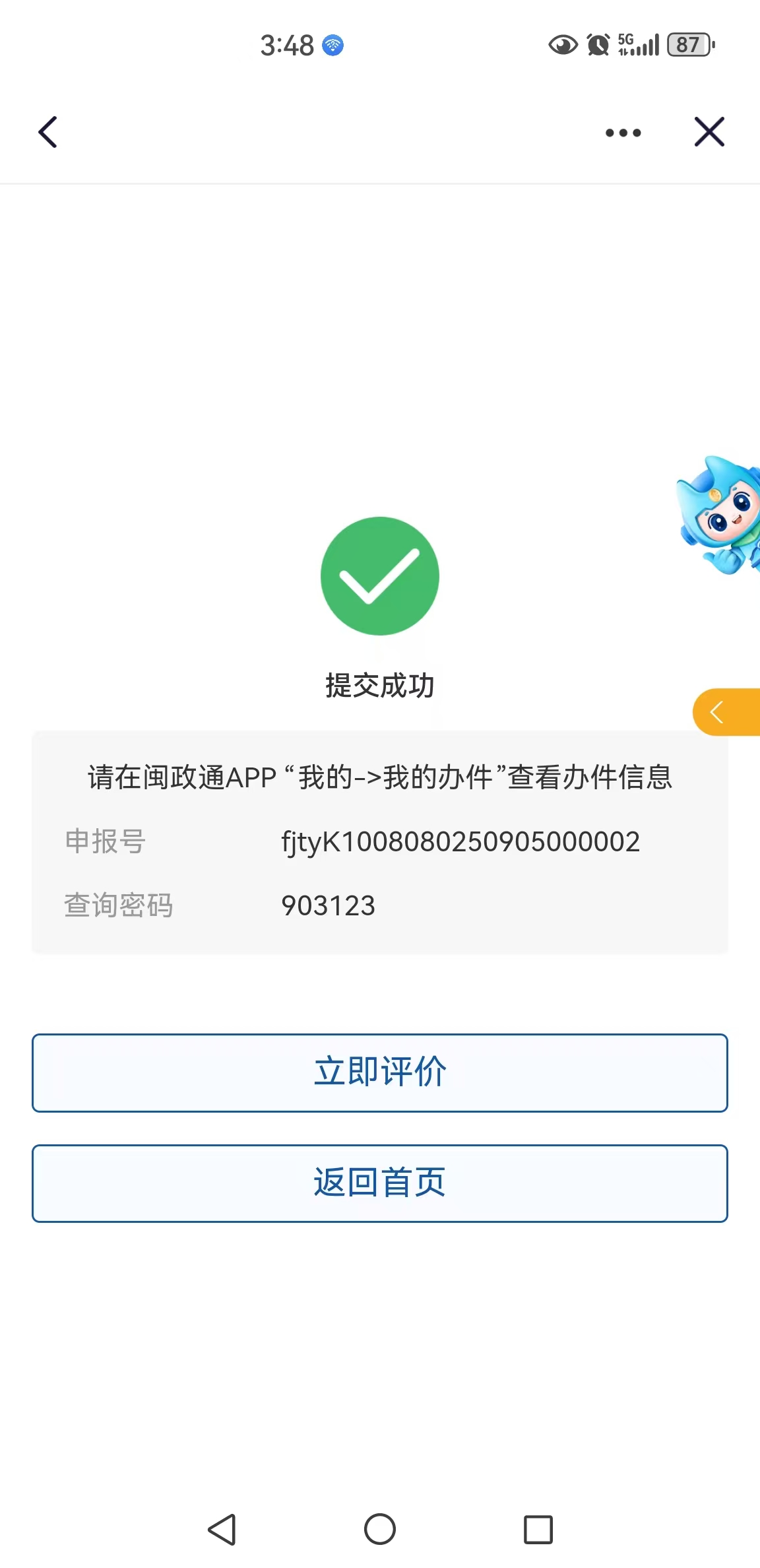The image size is (760, 1568).
Task: Close the page with the X icon
Action: coord(709,131)
